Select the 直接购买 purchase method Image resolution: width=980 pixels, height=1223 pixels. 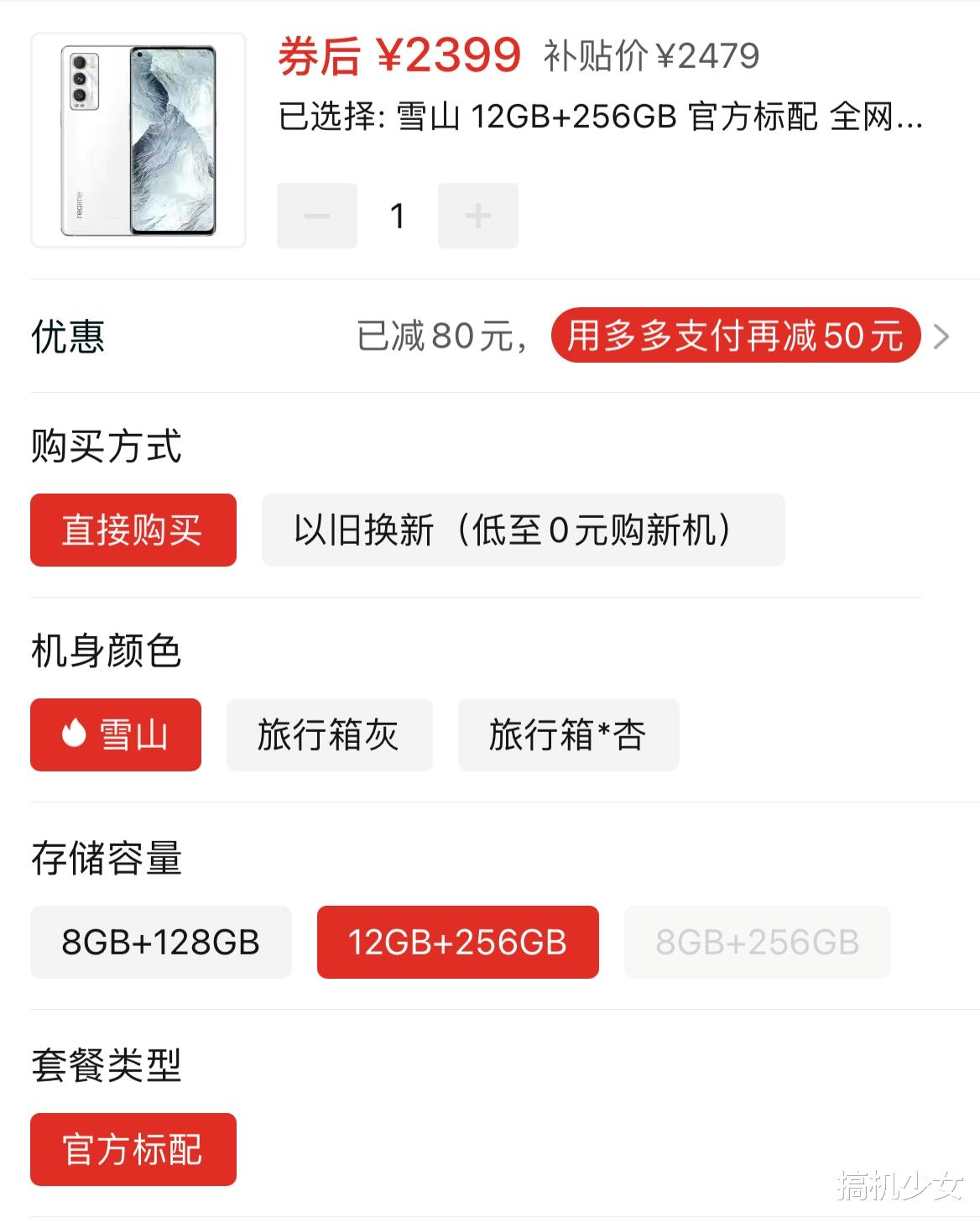[133, 530]
